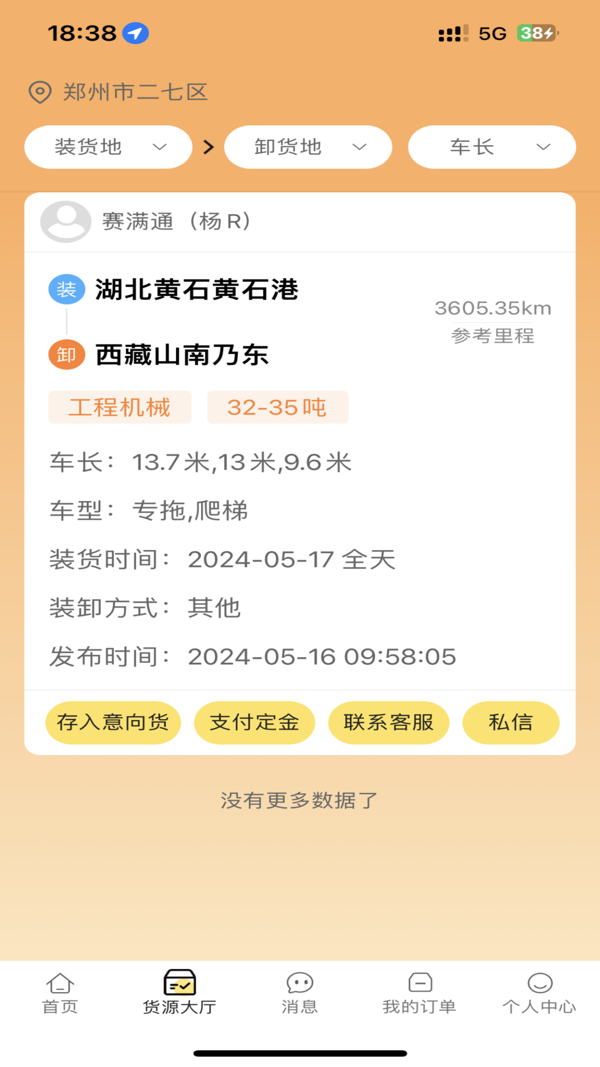600x1067 pixels.
Task: Pay the deposit with 支付定金
Action: click(254, 722)
